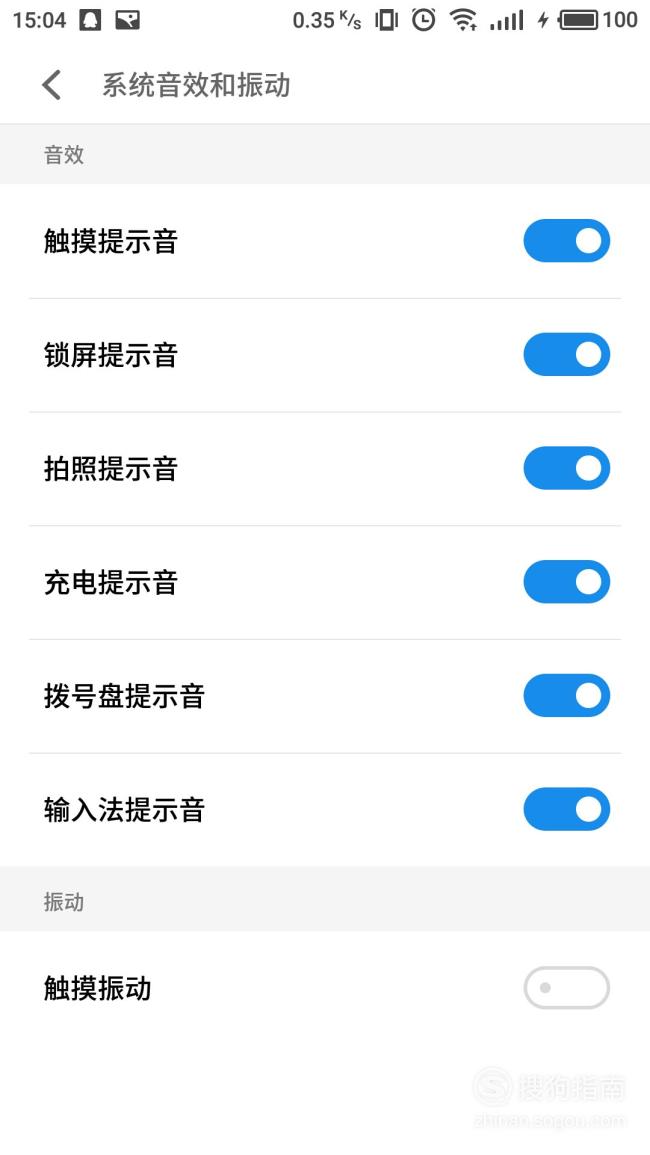Toggle off 充电提示音
Image resolution: width=650 pixels, height=1155 pixels.
[567, 582]
